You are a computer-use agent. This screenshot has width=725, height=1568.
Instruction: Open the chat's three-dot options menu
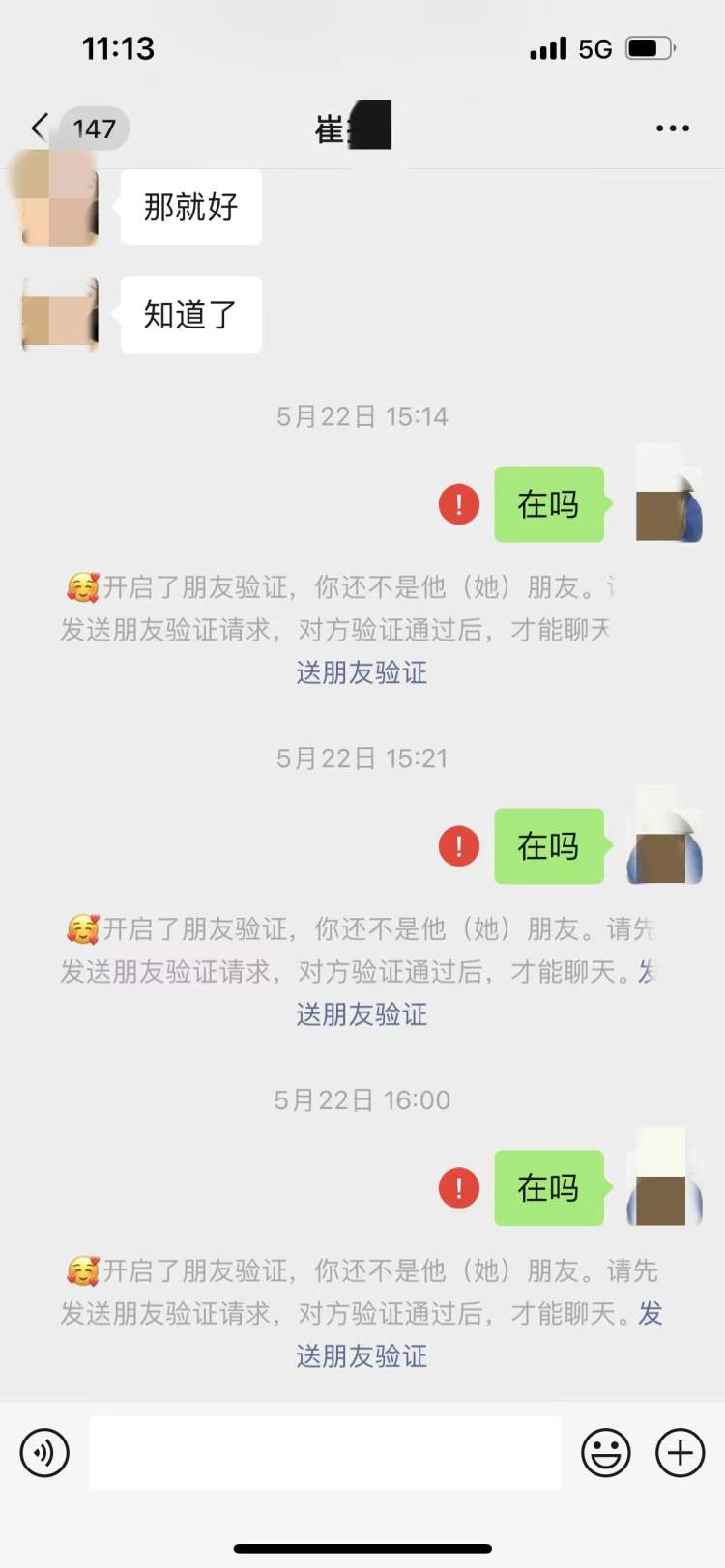(x=672, y=128)
